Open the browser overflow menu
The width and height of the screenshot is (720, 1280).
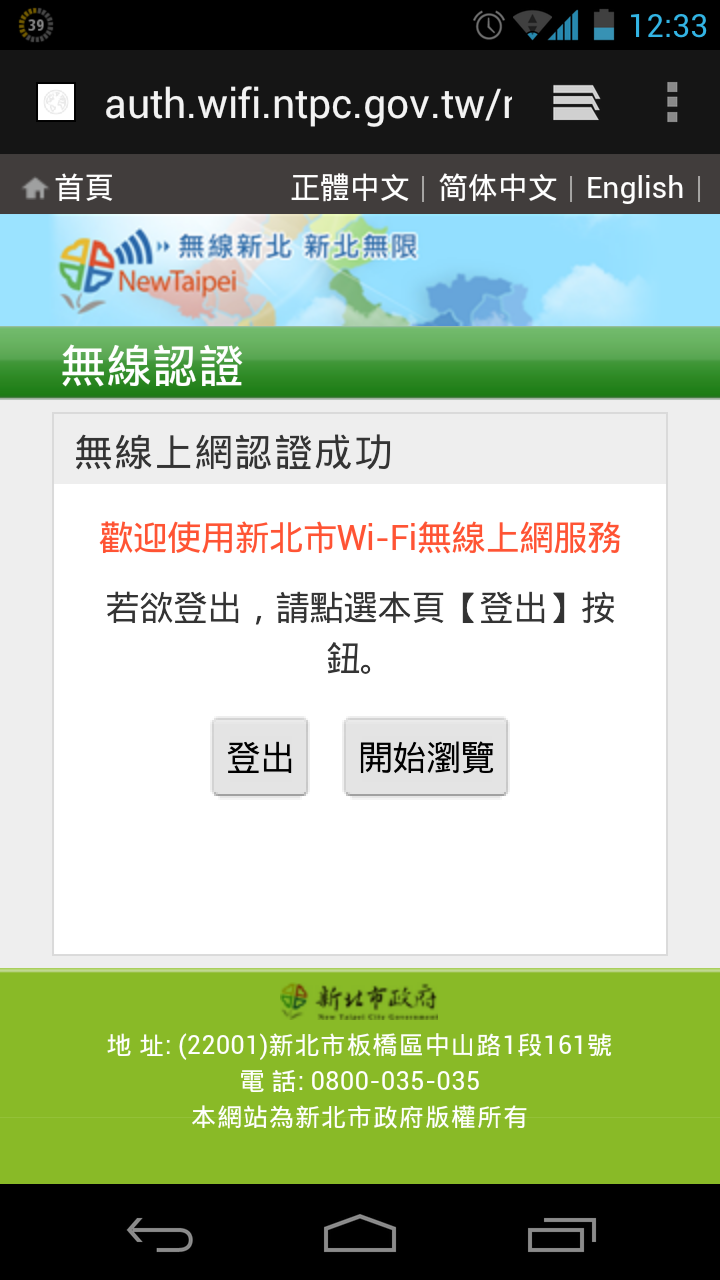tap(672, 103)
